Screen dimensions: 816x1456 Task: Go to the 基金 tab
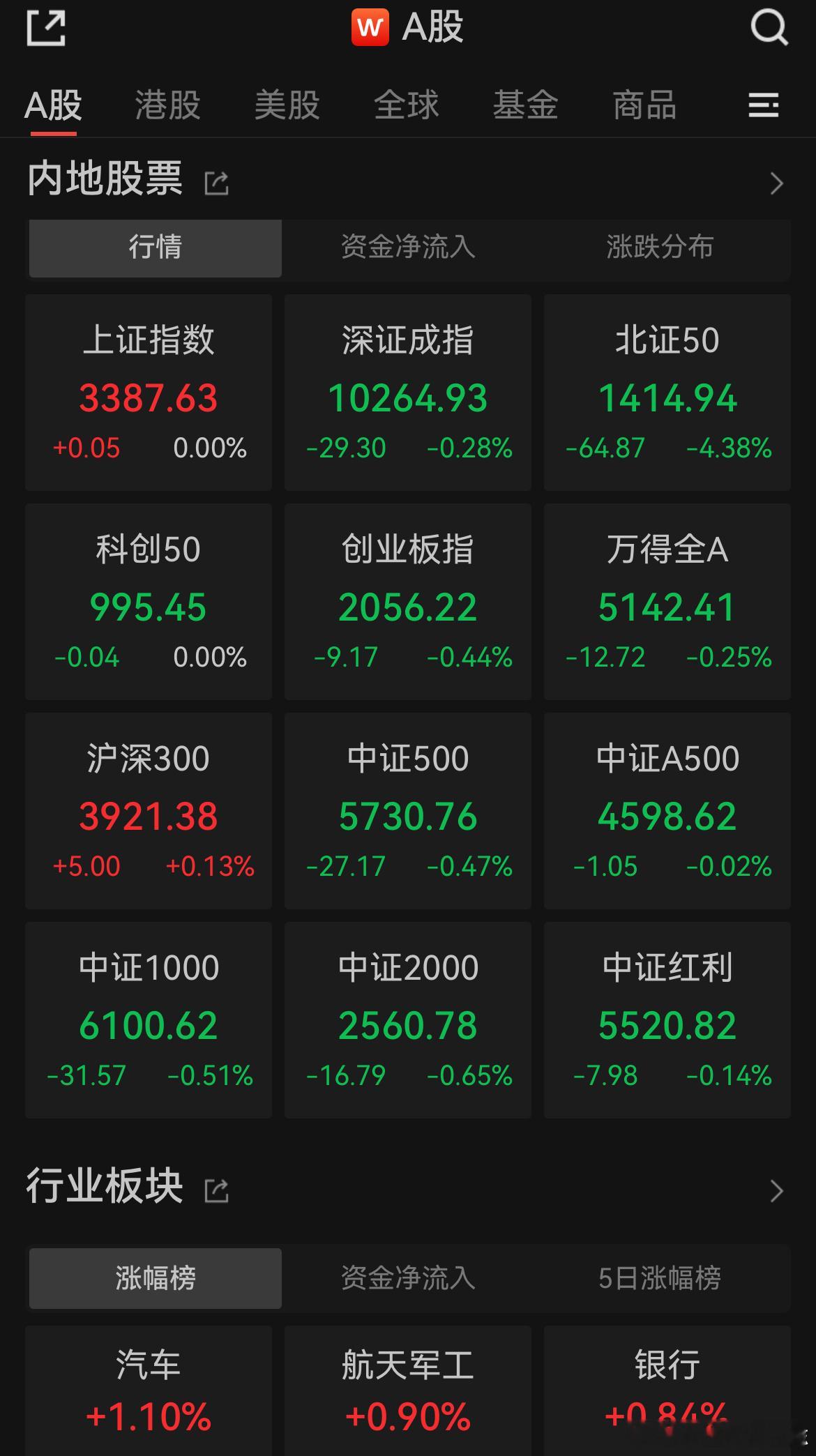[x=525, y=105]
